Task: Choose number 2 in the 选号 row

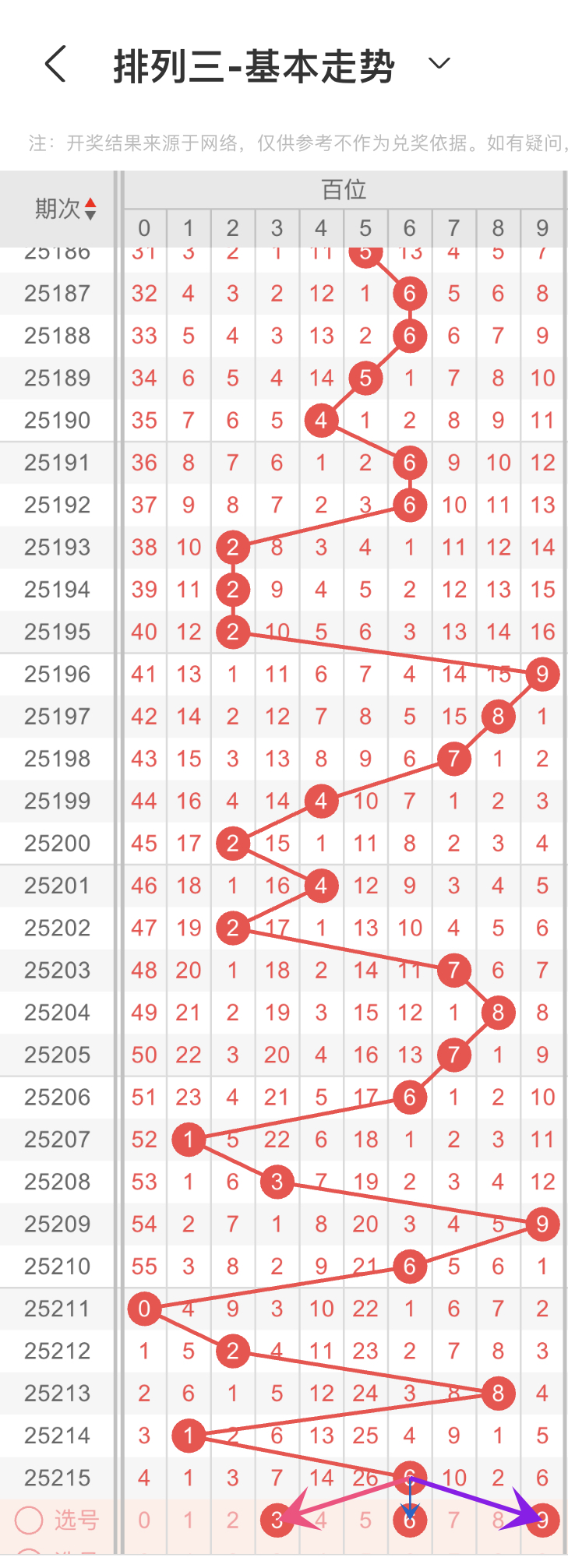Action: pyautogui.click(x=232, y=1520)
